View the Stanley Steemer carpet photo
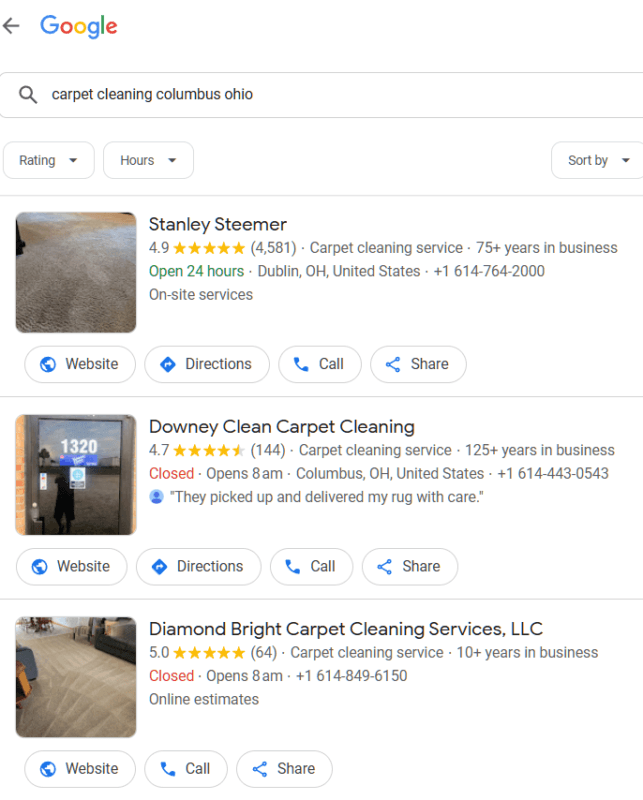Screen dimensions: 643x800 tap(76, 272)
